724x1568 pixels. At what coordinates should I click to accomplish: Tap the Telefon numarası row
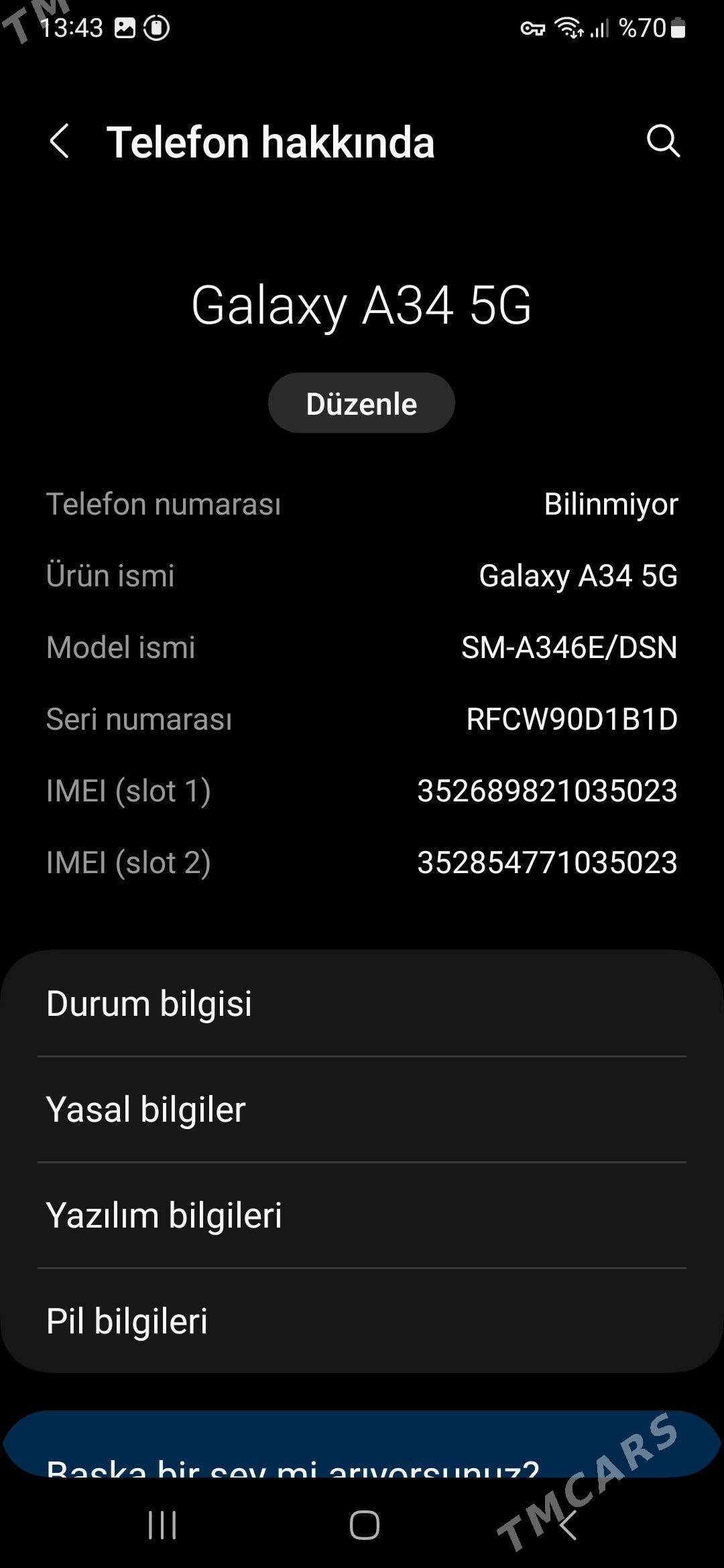click(x=362, y=505)
